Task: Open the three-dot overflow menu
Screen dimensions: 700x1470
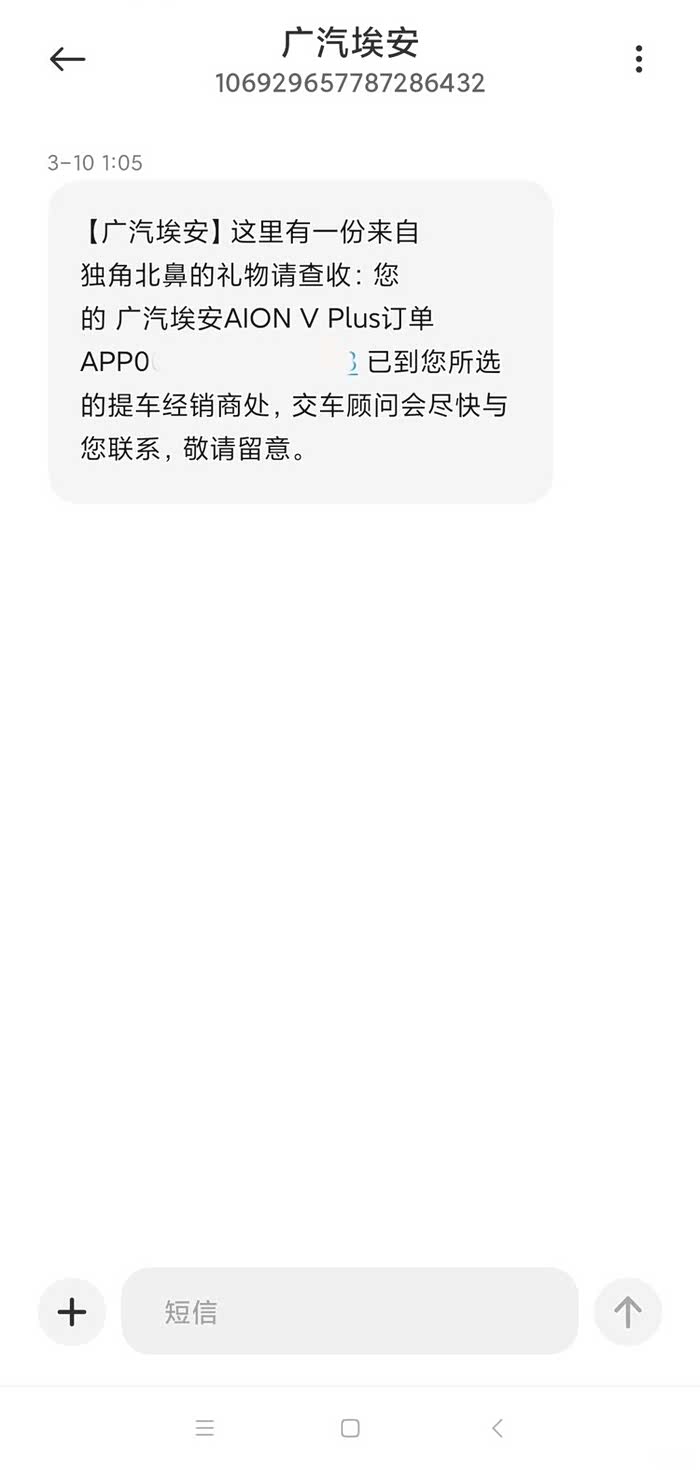Action: click(639, 59)
